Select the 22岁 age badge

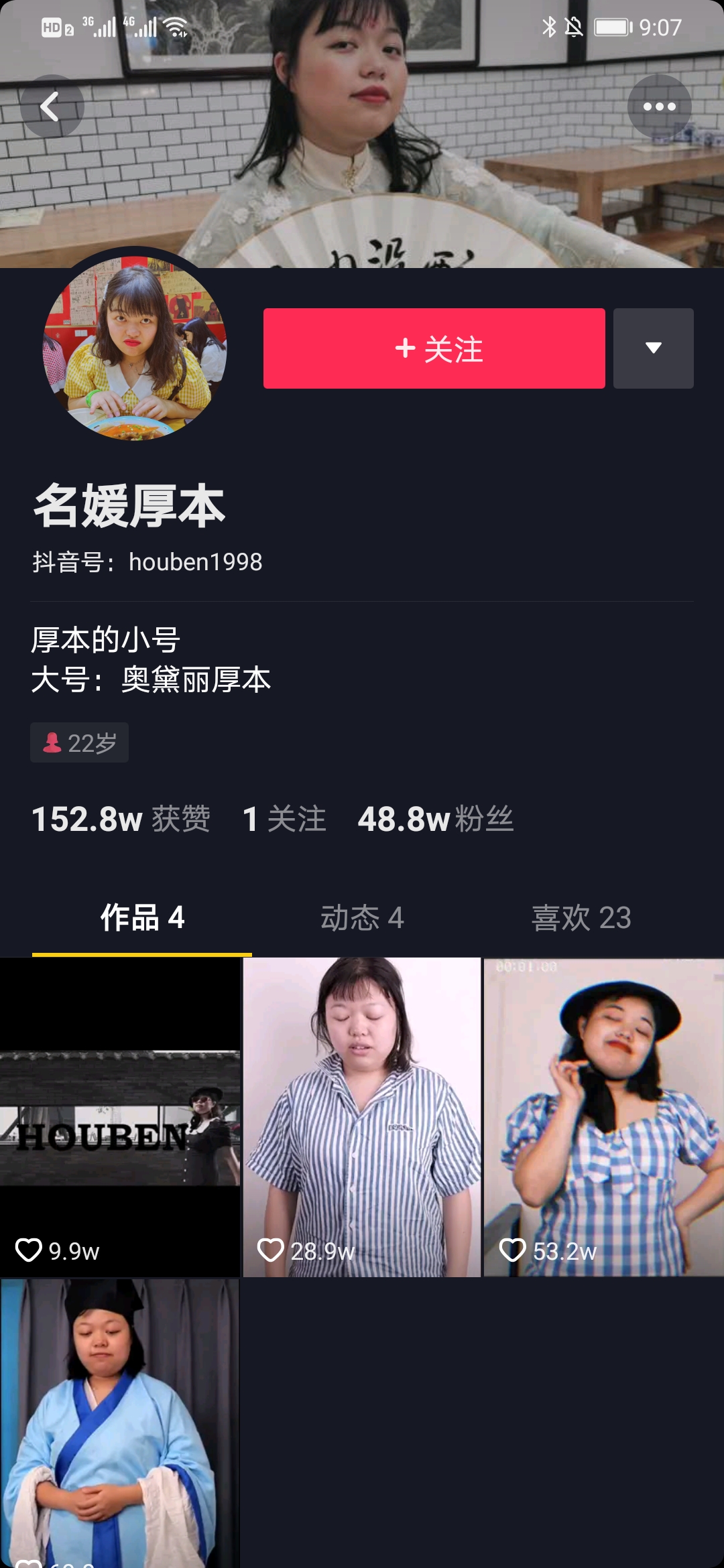pos(79,742)
